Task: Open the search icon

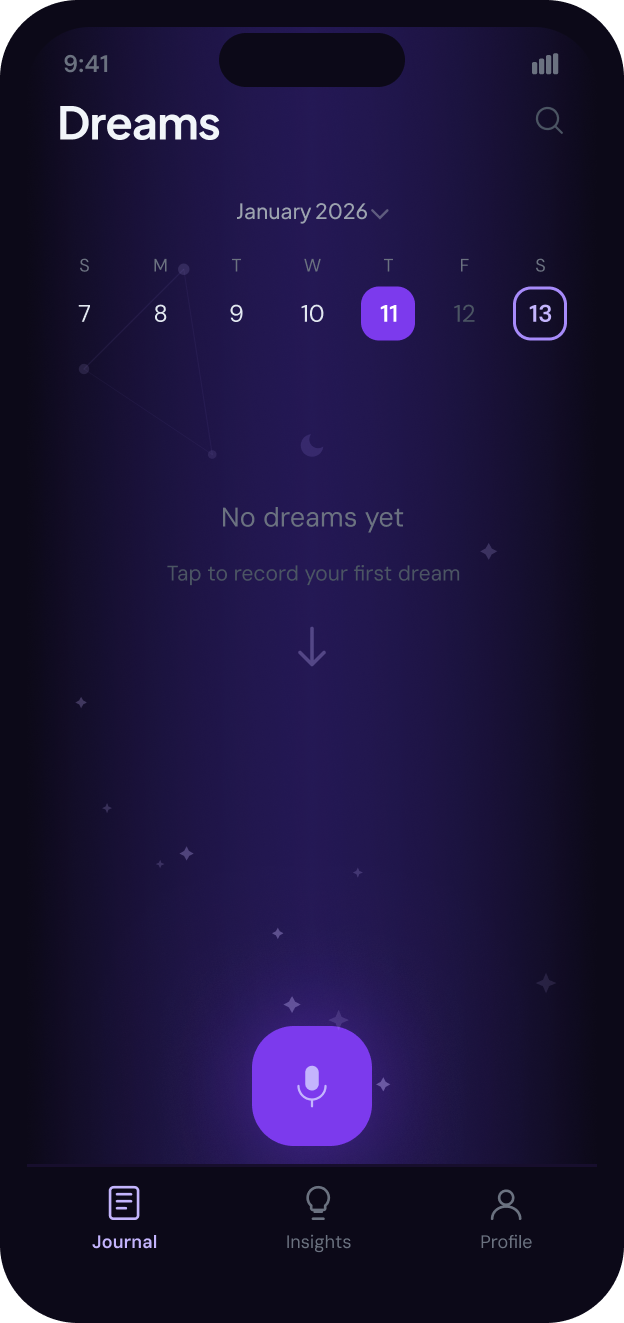Action: coord(549,121)
